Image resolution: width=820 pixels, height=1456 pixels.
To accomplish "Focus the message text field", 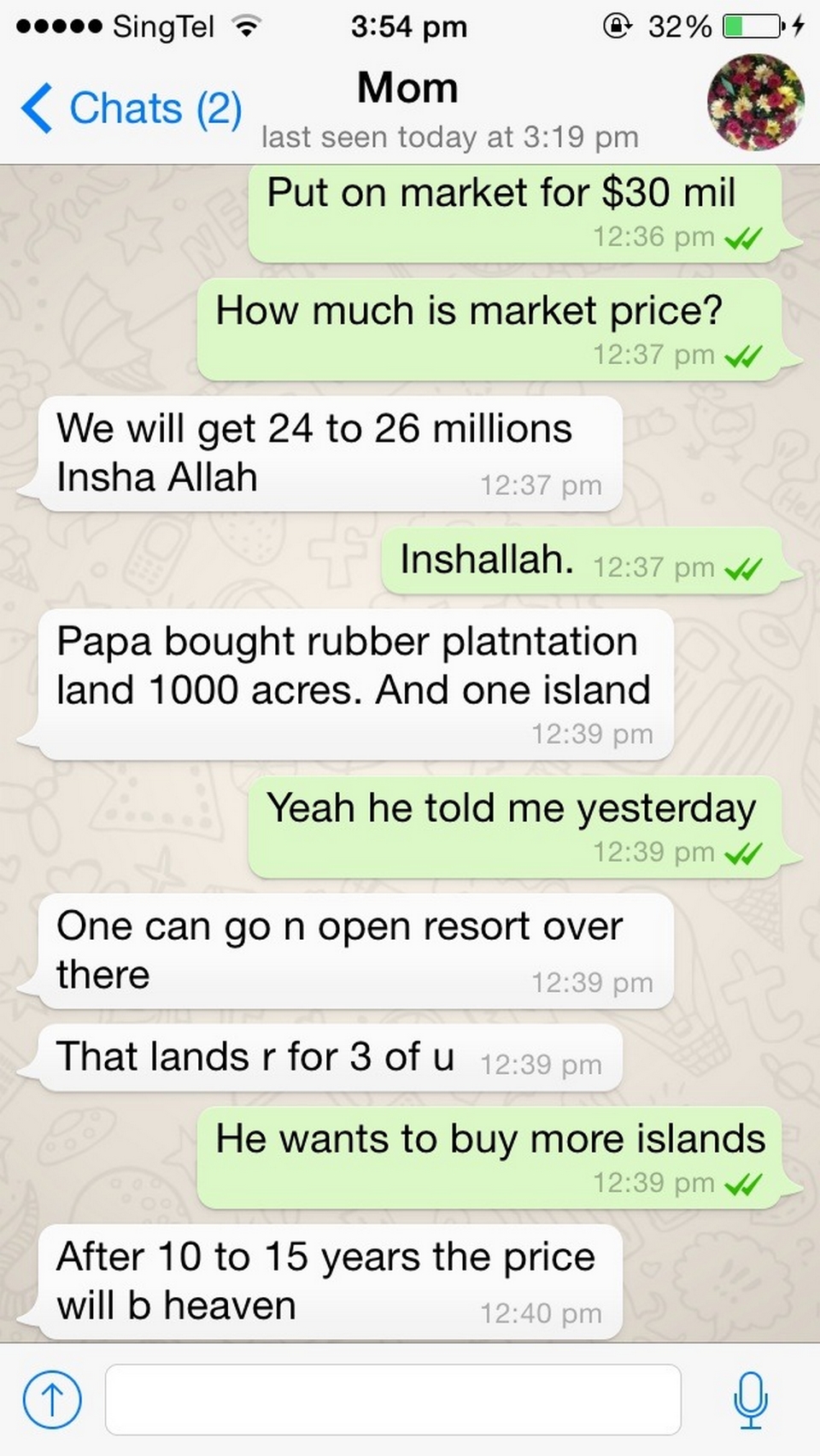I will (393, 1400).
